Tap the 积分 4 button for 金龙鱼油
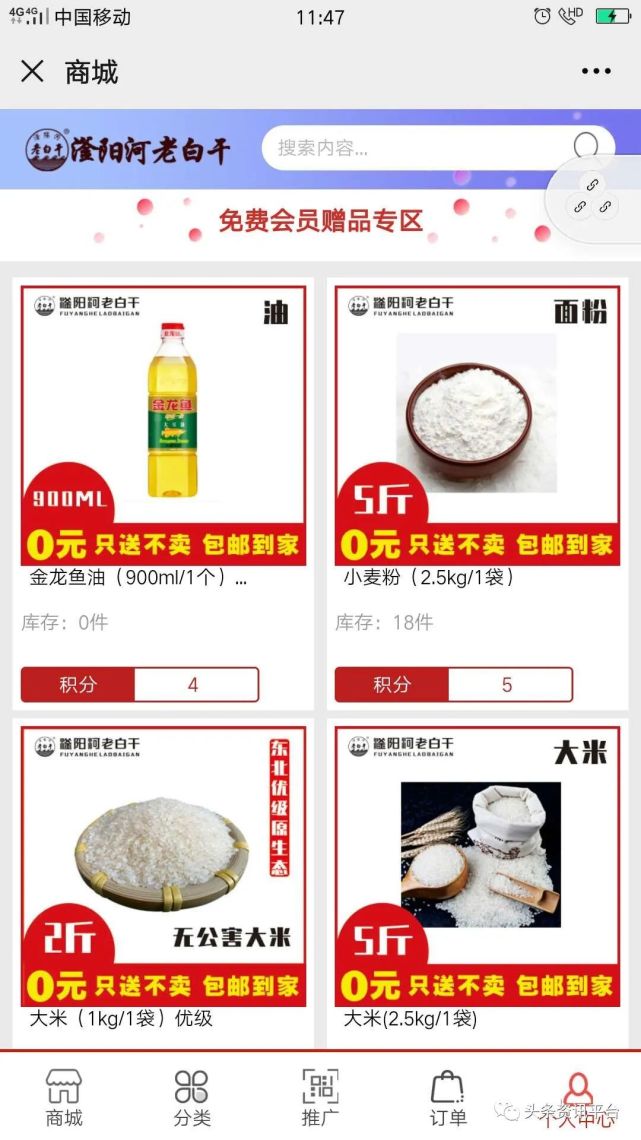The image size is (641, 1140). (140, 685)
